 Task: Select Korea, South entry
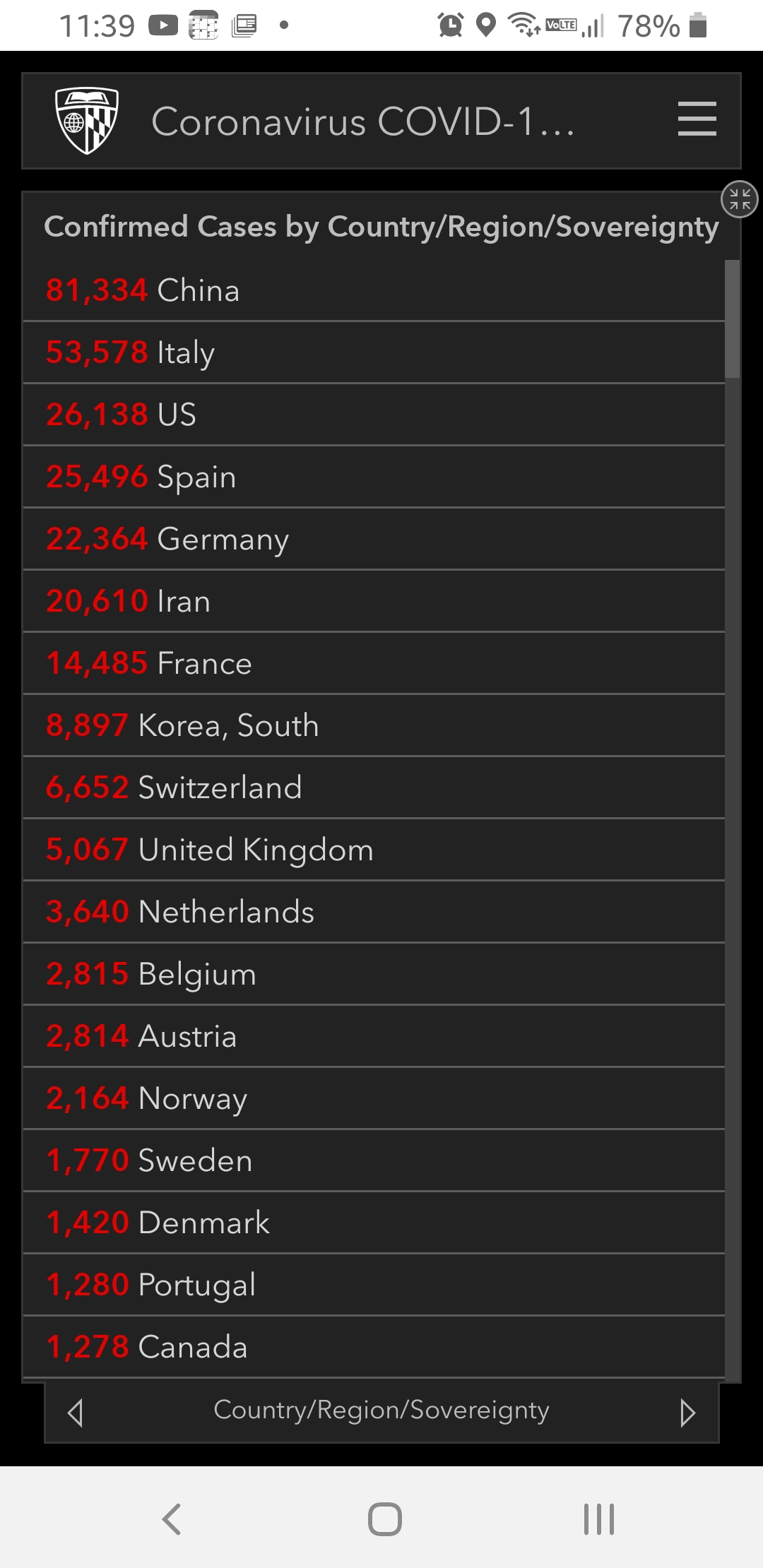tap(374, 725)
